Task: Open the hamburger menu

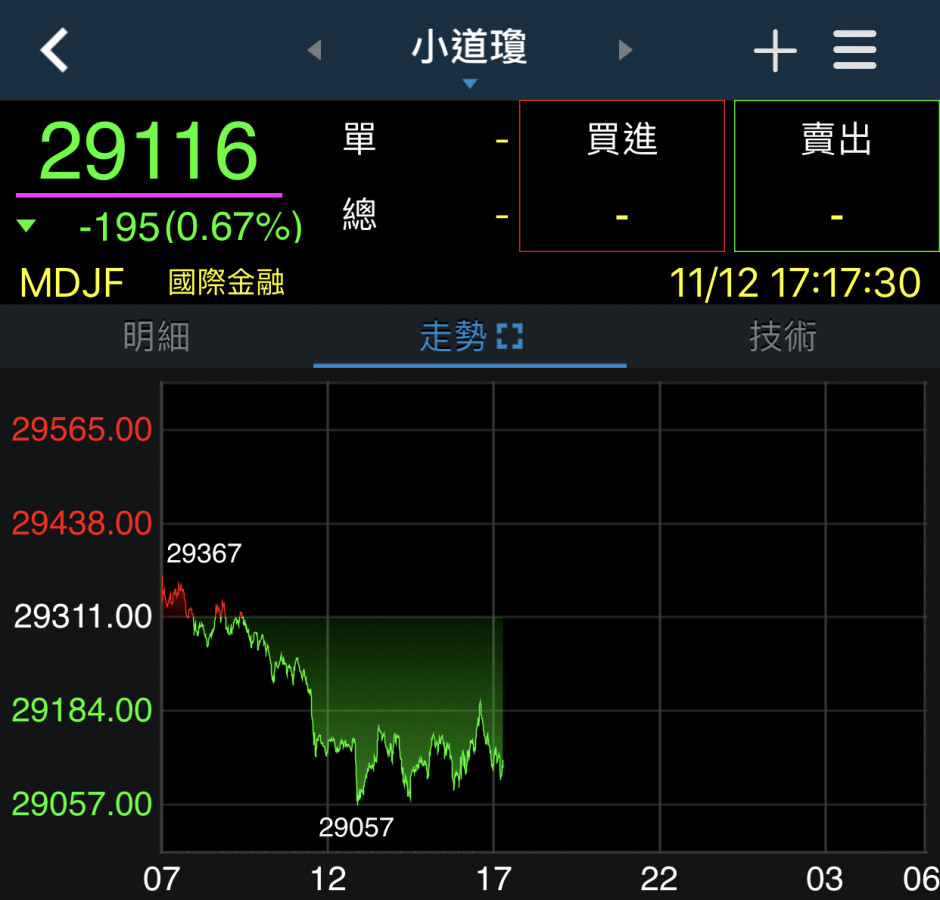Action: (x=855, y=50)
